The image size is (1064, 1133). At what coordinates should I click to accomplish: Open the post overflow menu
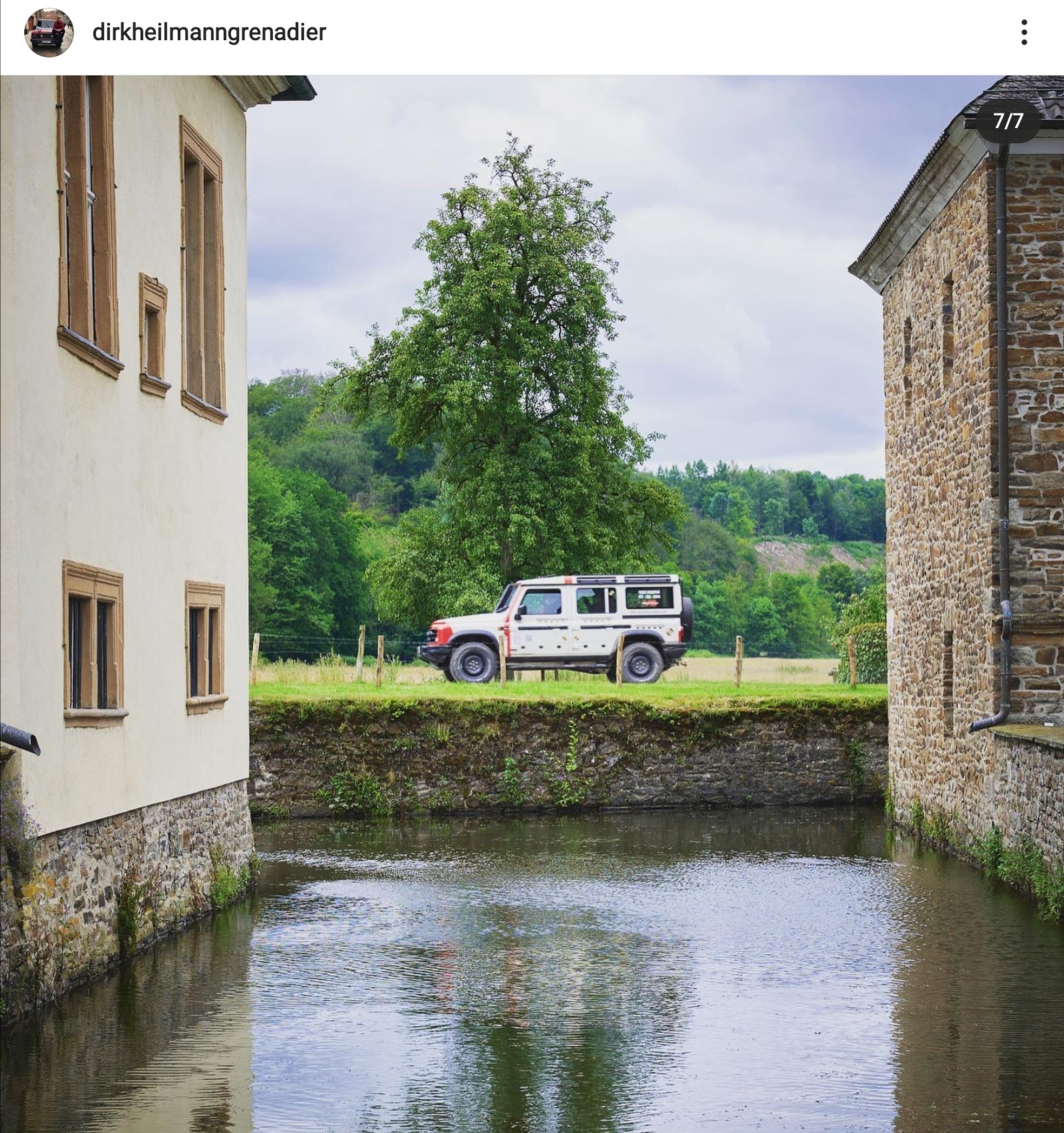[x=1024, y=33]
